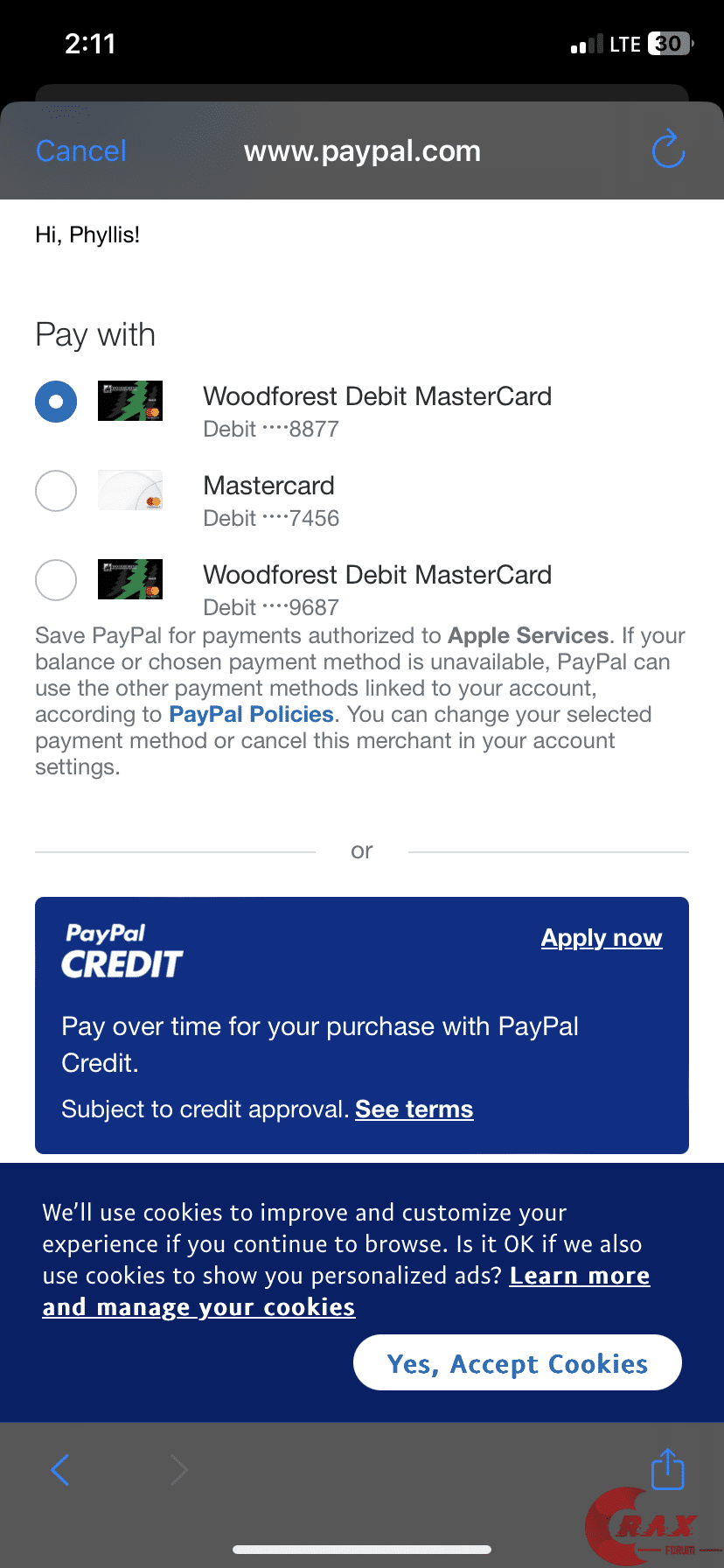Choose Mastercard Debit ending 7456
724x1568 pixels.
tap(56, 491)
